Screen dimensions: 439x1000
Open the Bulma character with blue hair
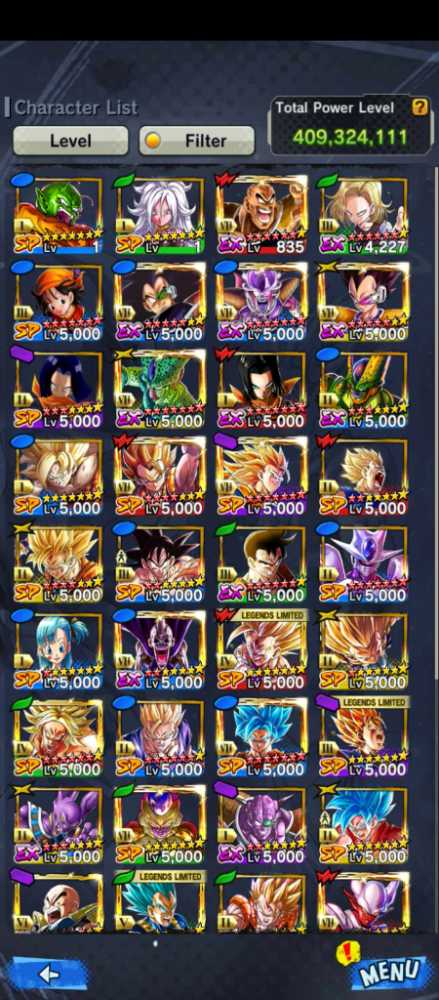pyautogui.click(x=58, y=651)
